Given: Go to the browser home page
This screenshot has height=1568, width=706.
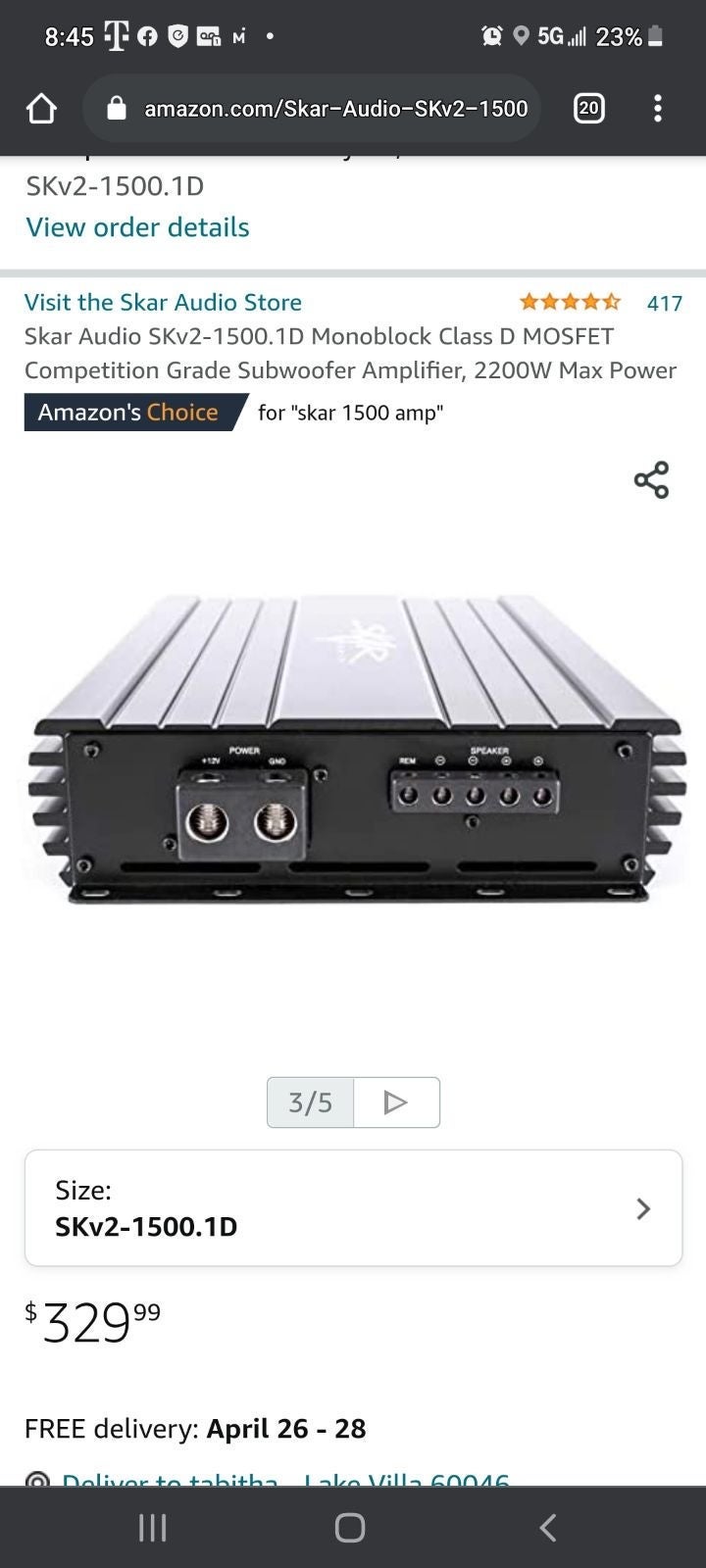Looking at the screenshot, I should (x=41, y=109).
